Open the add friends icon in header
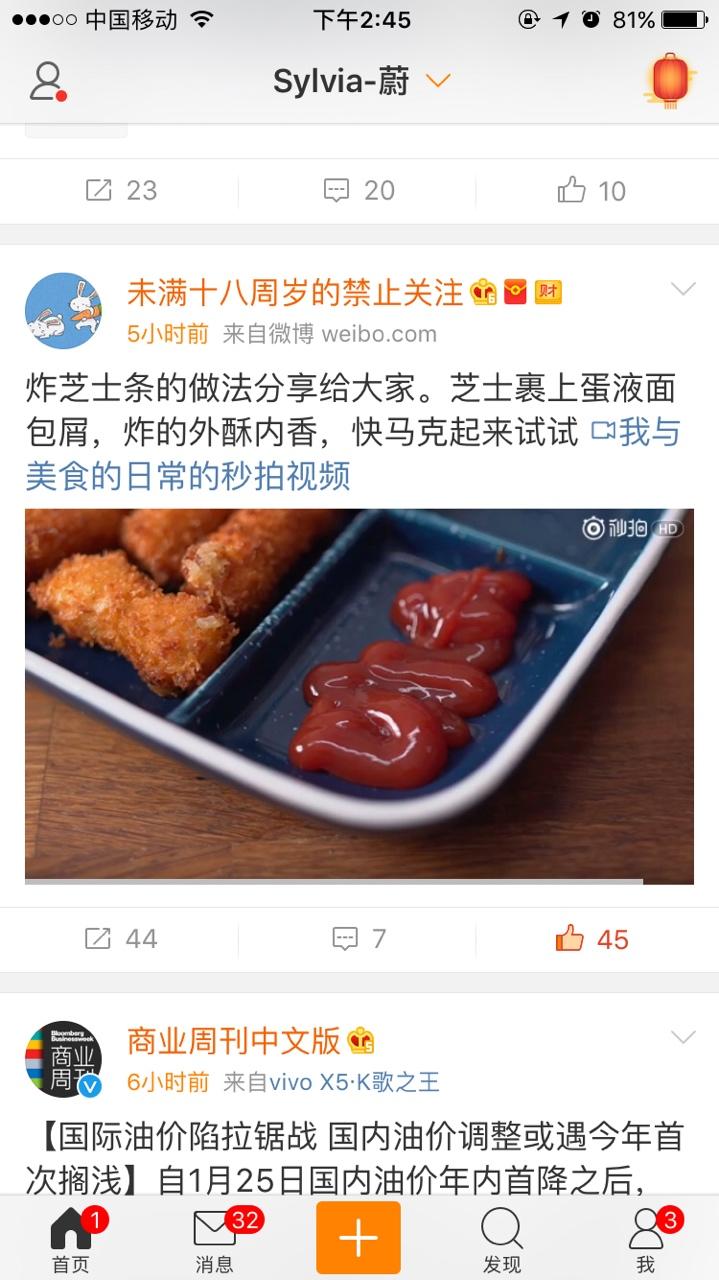Viewport: 719px width, 1280px height. 47,81
